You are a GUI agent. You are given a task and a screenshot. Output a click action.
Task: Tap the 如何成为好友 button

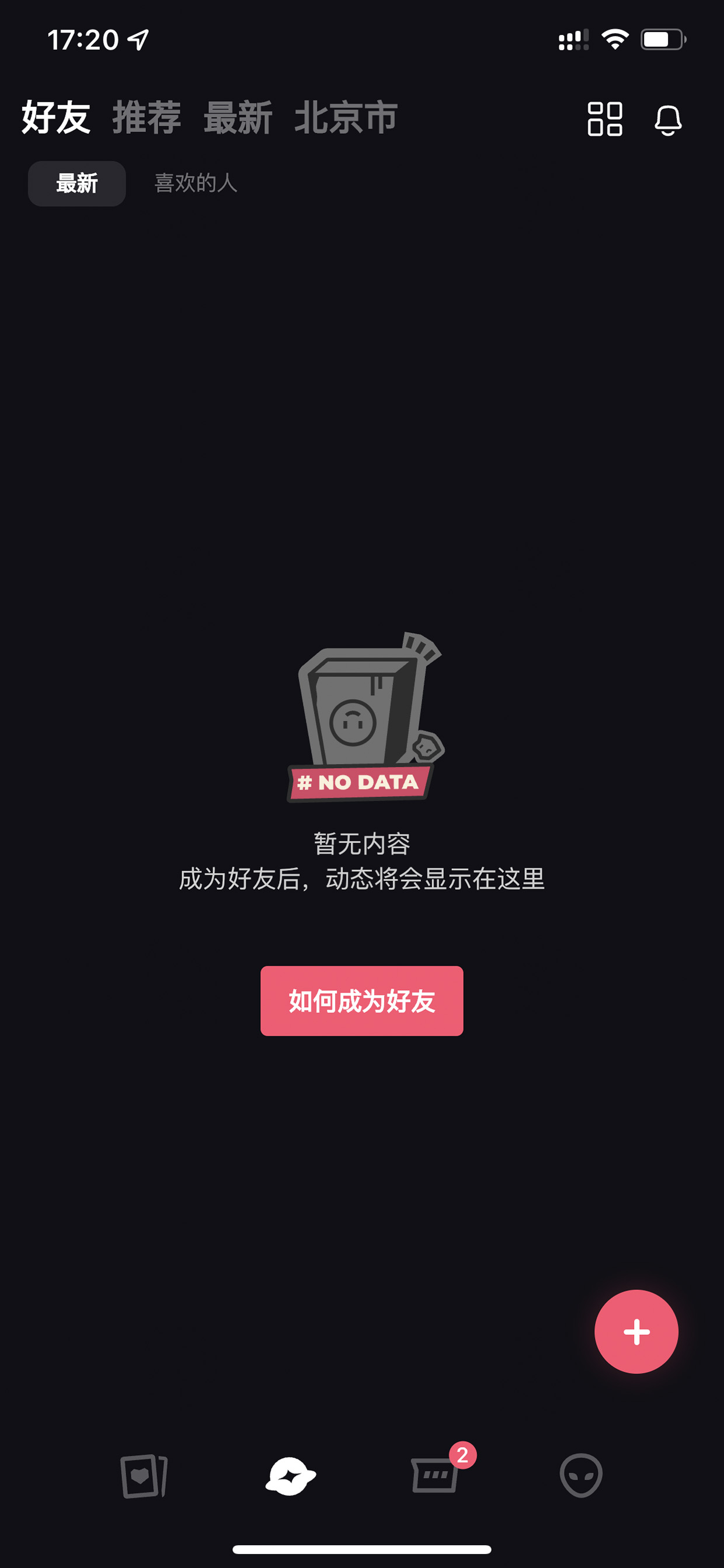pos(362,1001)
